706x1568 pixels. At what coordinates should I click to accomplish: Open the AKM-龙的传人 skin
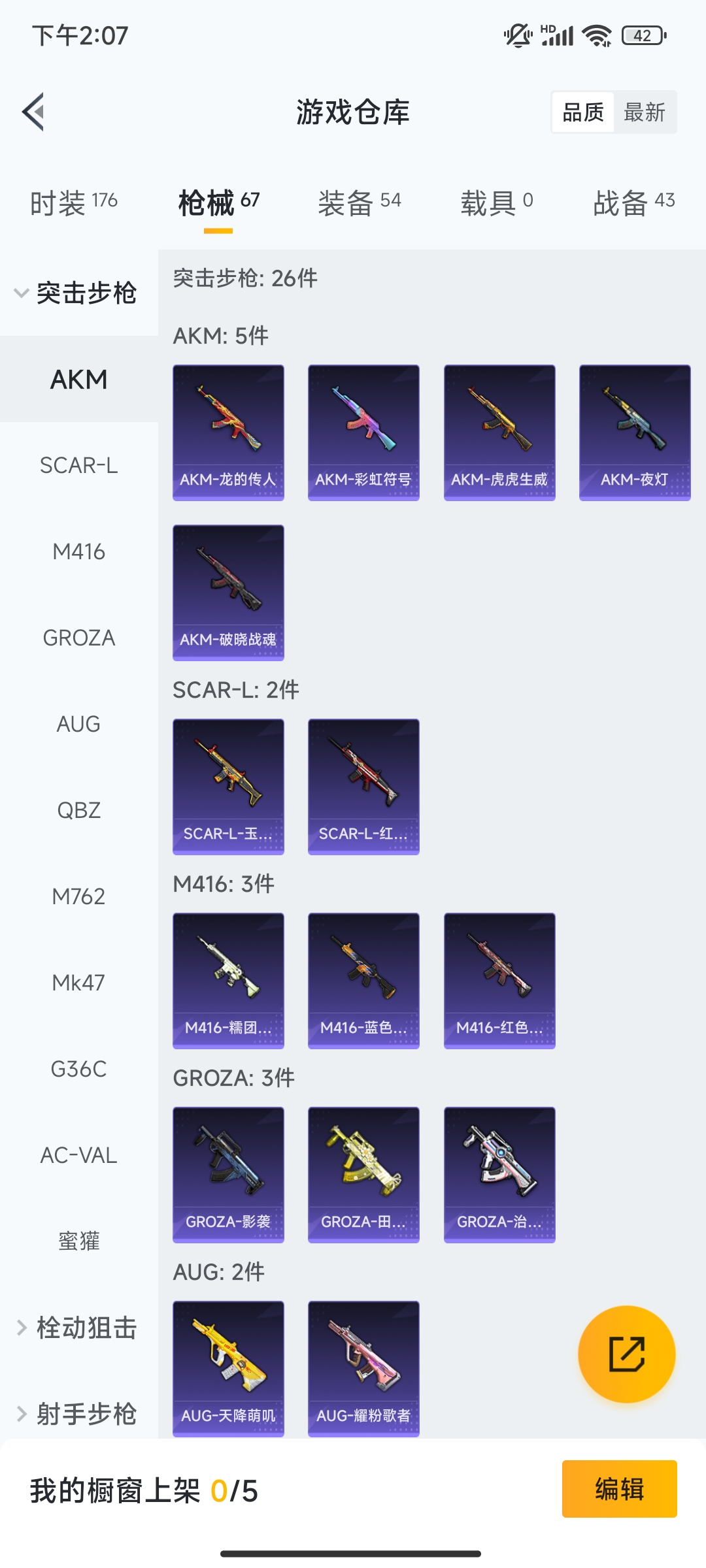pyautogui.click(x=228, y=433)
